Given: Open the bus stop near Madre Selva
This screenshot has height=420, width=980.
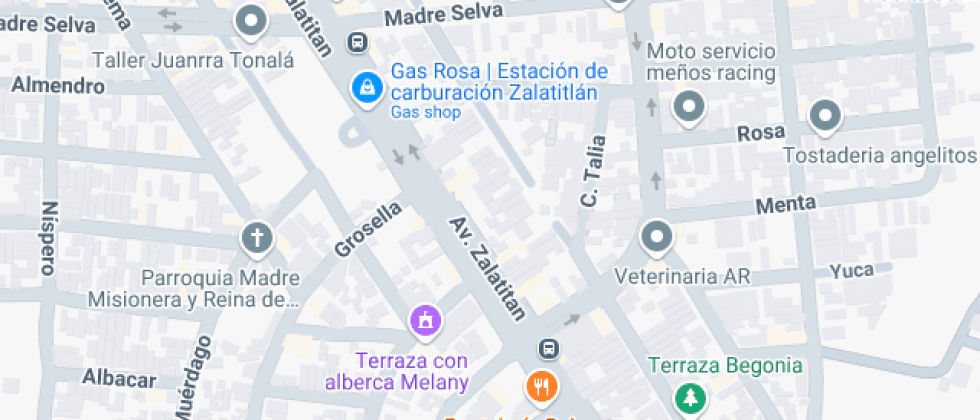Looking at the screenshot, I should click(x=358, y=42).
